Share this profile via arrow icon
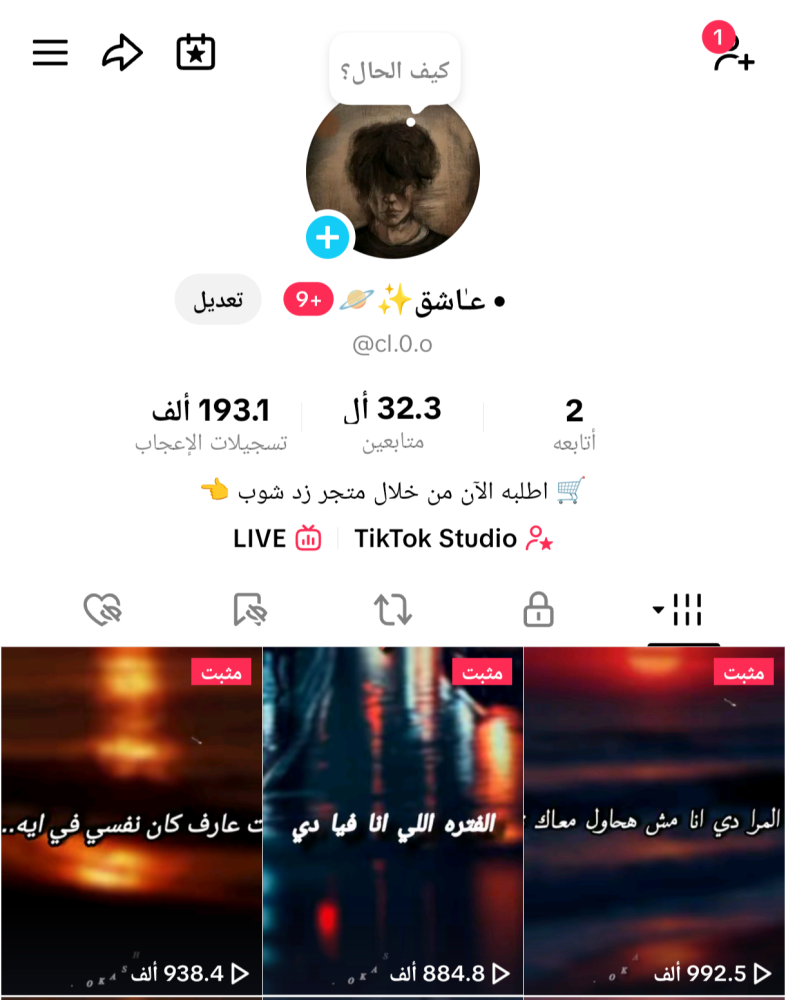 [x=122, y=53]
